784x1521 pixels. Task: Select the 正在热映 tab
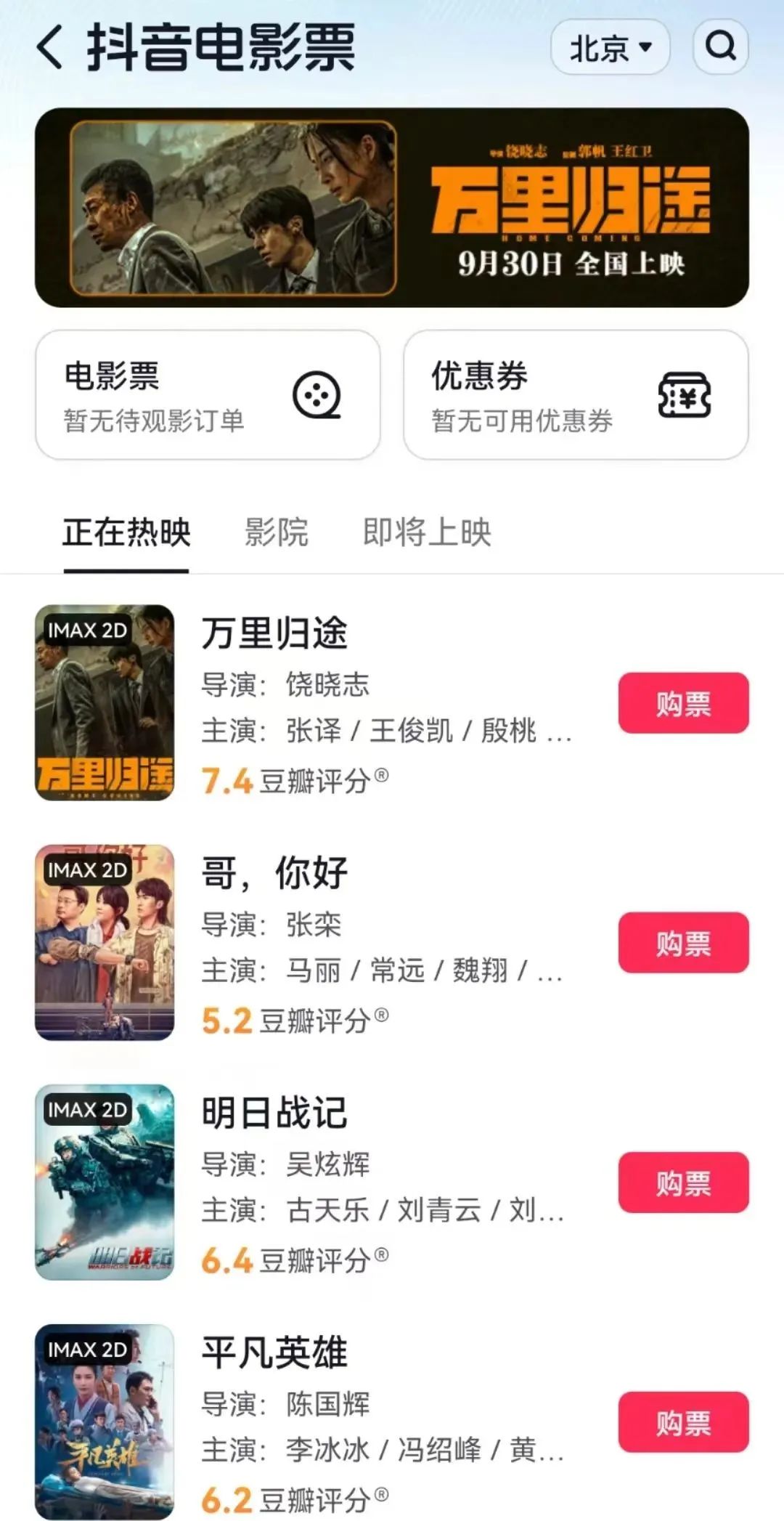click(126, 532)
